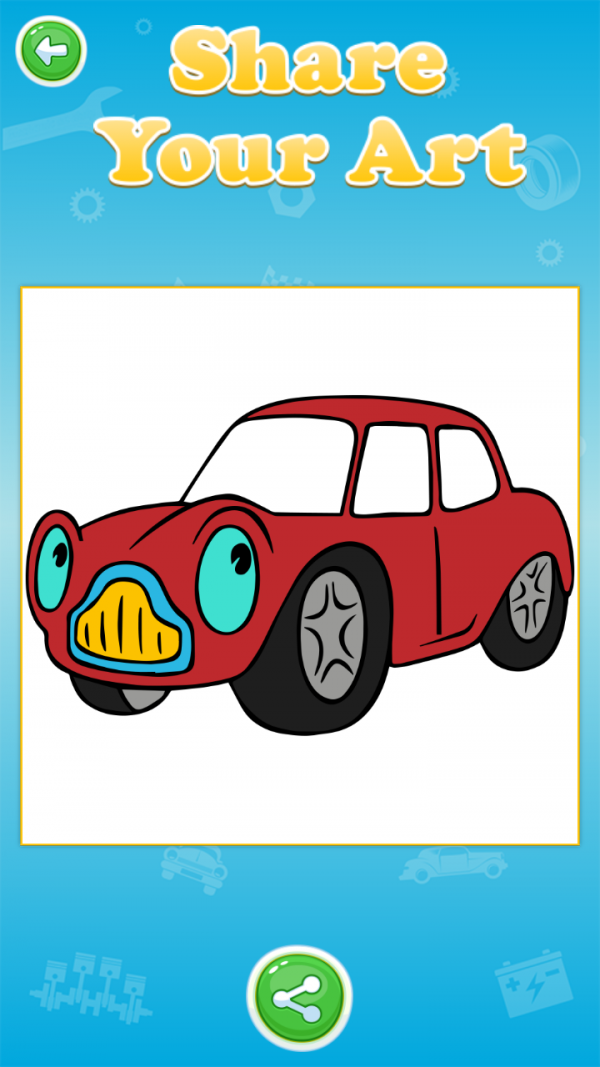The height and width of the screenshot is (1067, 600).
Task: Go back using the green arrow button
Action: tap(51, 48)
